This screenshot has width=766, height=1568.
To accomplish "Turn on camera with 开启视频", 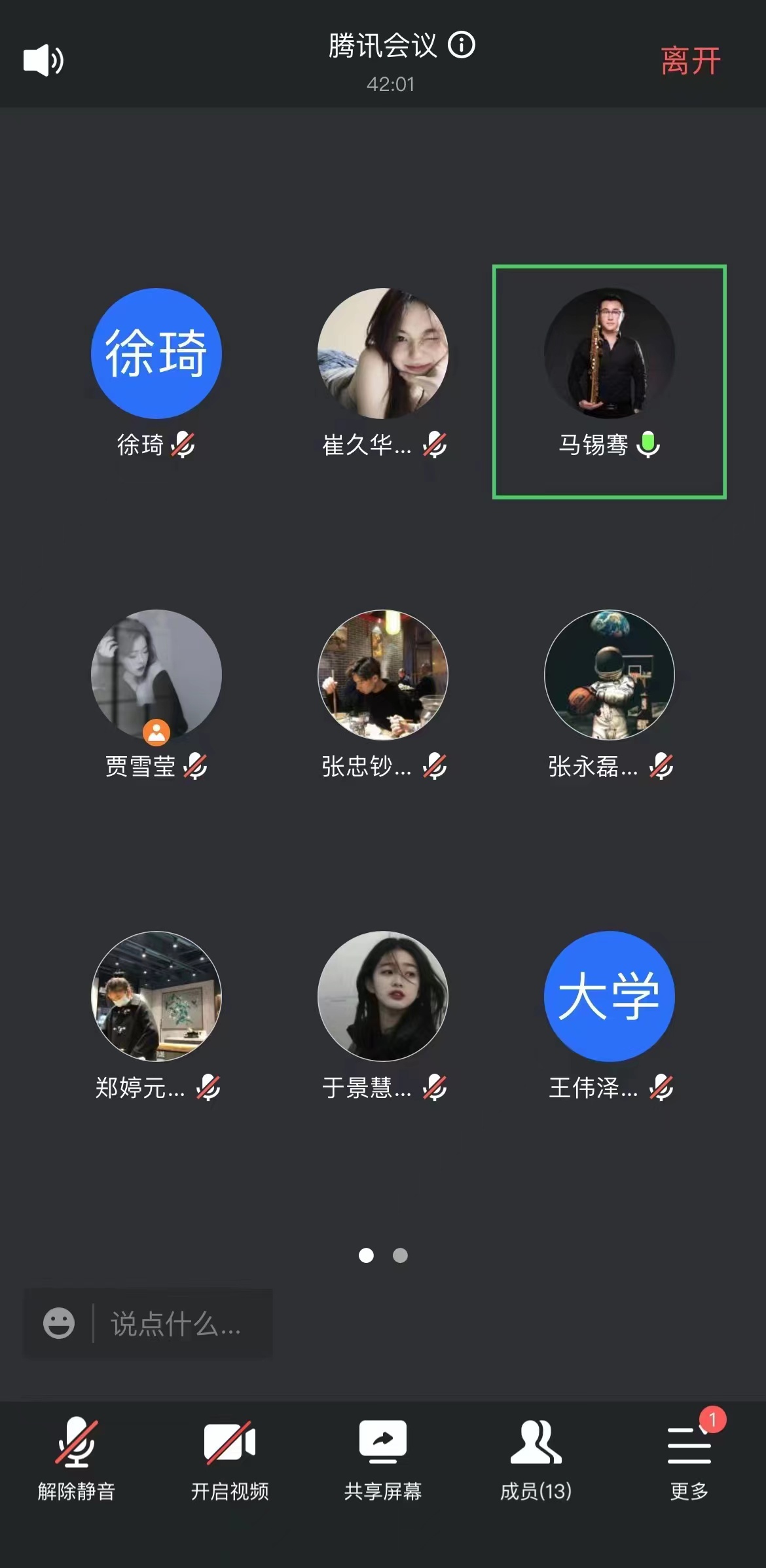I will (x=230, y=1457).
